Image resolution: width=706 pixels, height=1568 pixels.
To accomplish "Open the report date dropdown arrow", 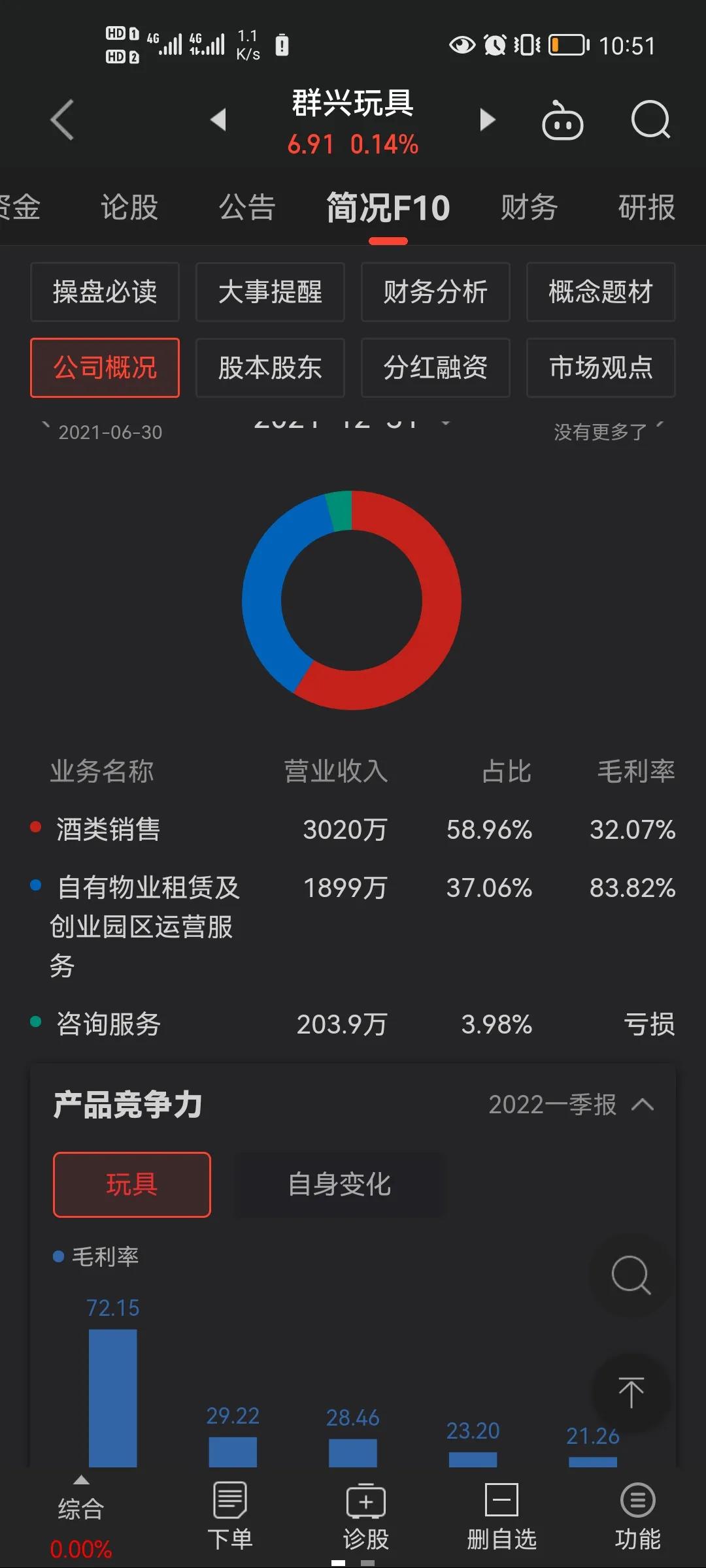I will pos(446,423).
